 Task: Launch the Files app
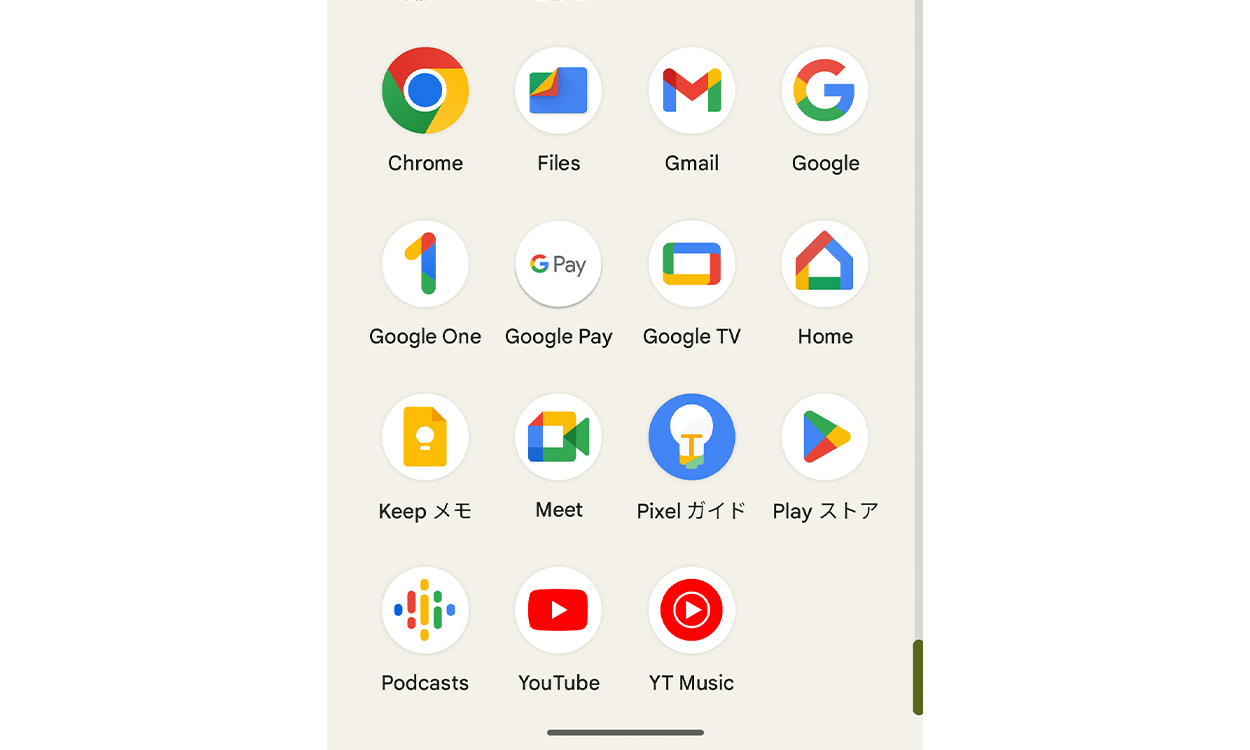[558, 91]
